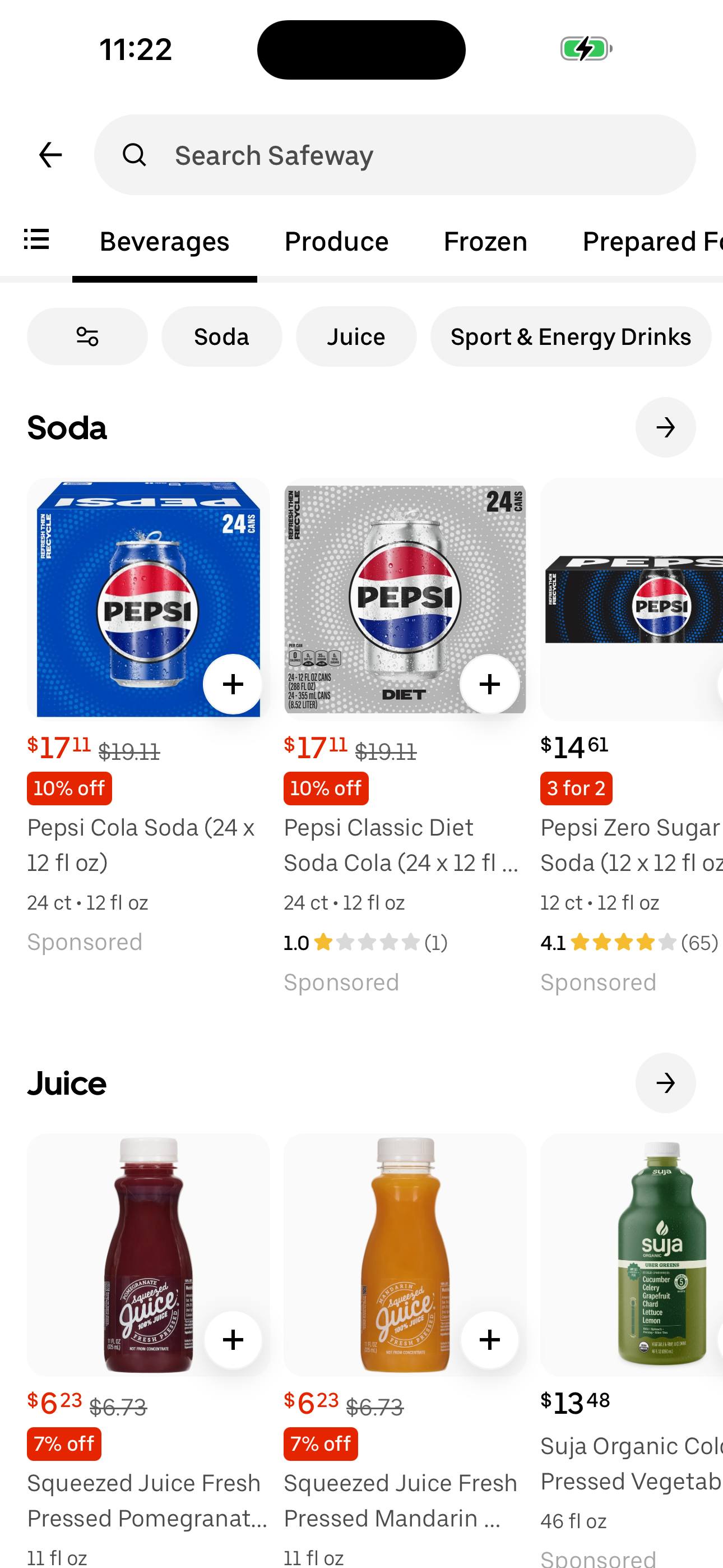This screenshot has height=1568, width=723.
Task: Open the full Juice section arrow
Action: point(666,1083)
